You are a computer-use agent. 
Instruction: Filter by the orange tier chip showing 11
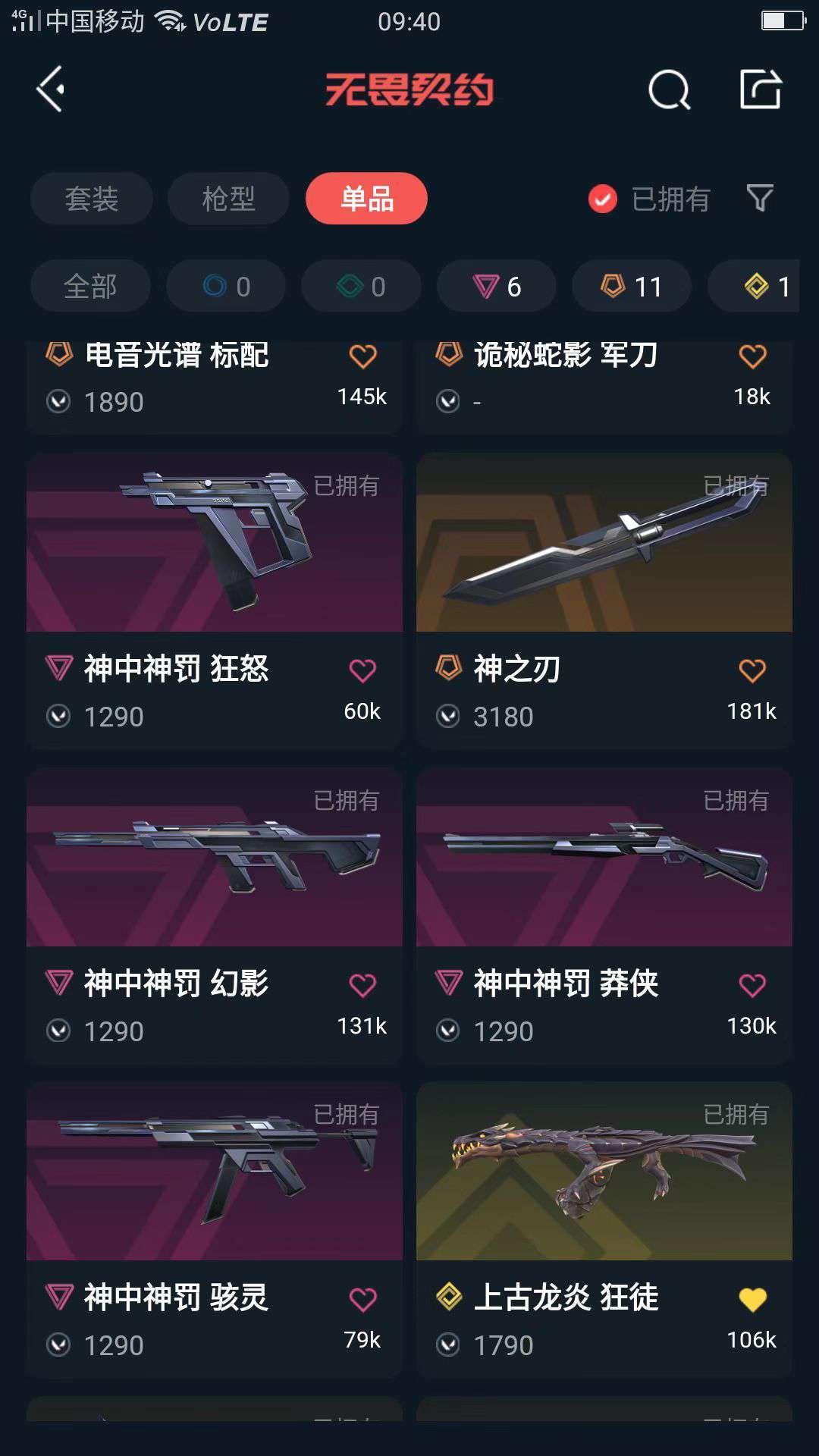(632, 286)
